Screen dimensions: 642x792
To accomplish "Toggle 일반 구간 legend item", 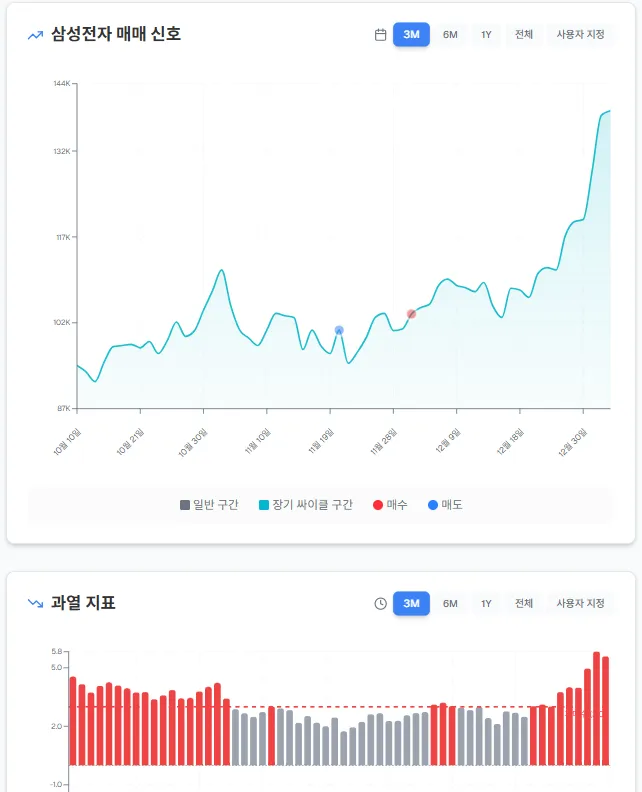I will [x=209, y=505].
